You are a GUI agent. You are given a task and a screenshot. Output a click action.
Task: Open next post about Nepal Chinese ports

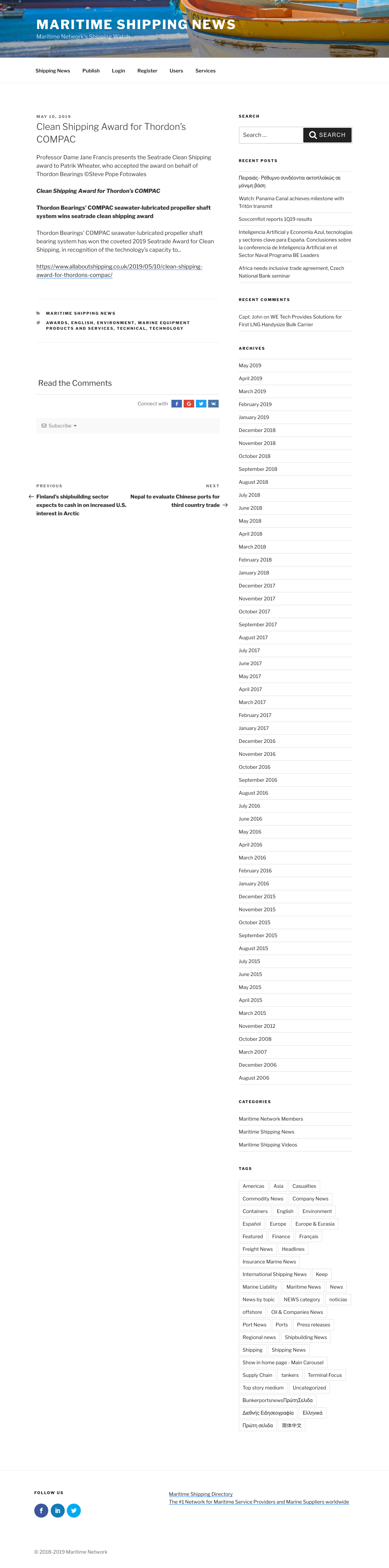tap(175, 501)
